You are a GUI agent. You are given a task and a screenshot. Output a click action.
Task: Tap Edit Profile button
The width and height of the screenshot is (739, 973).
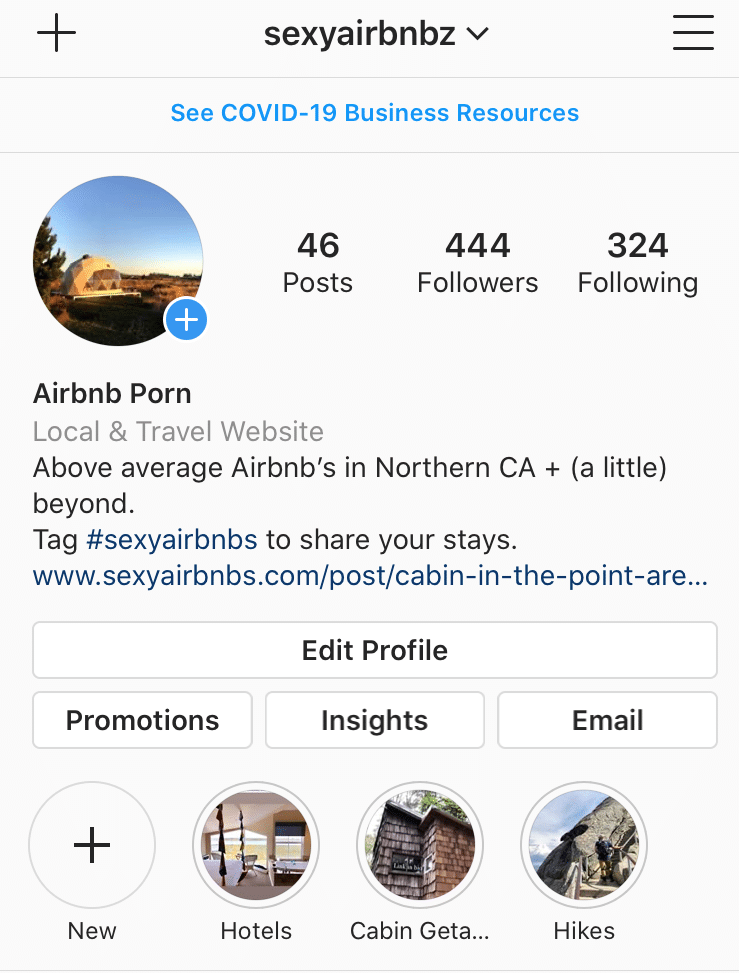(374, 650)
